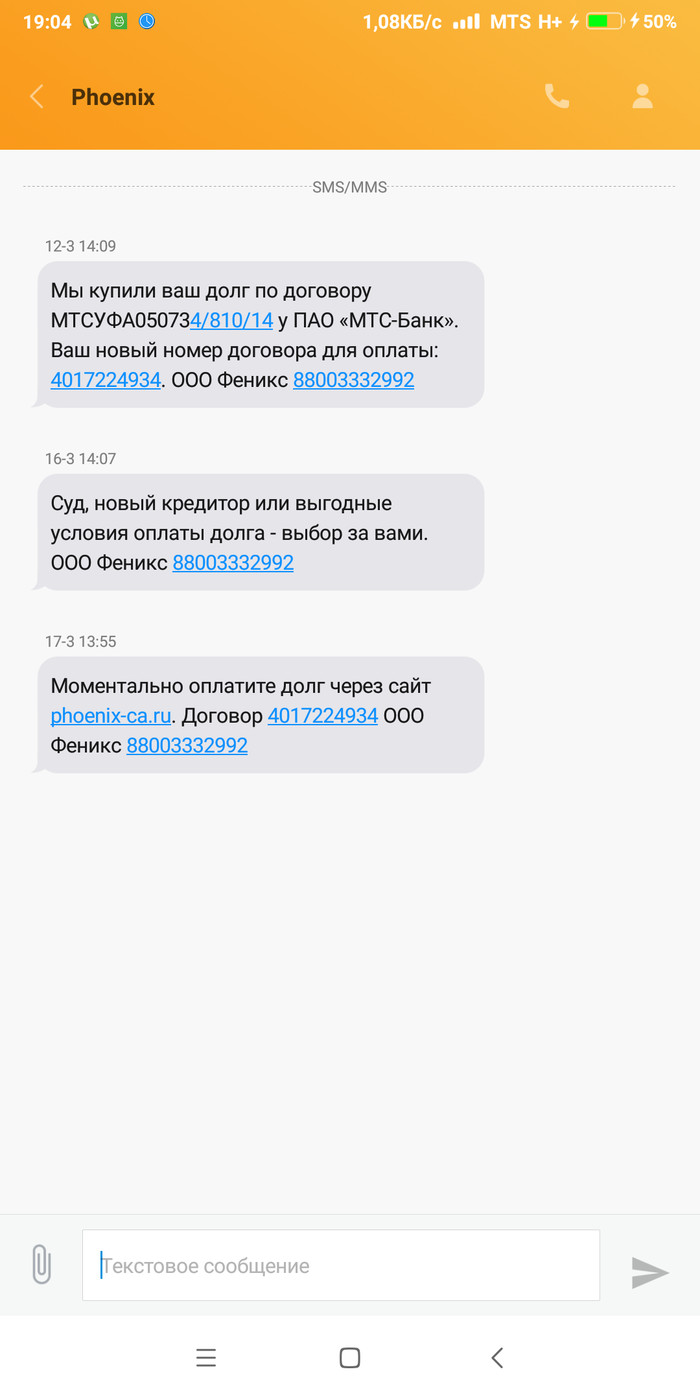The image size is (700, 1400).
Task: Tap the phone number in the 16-3 message
Action: pos(233,563)
